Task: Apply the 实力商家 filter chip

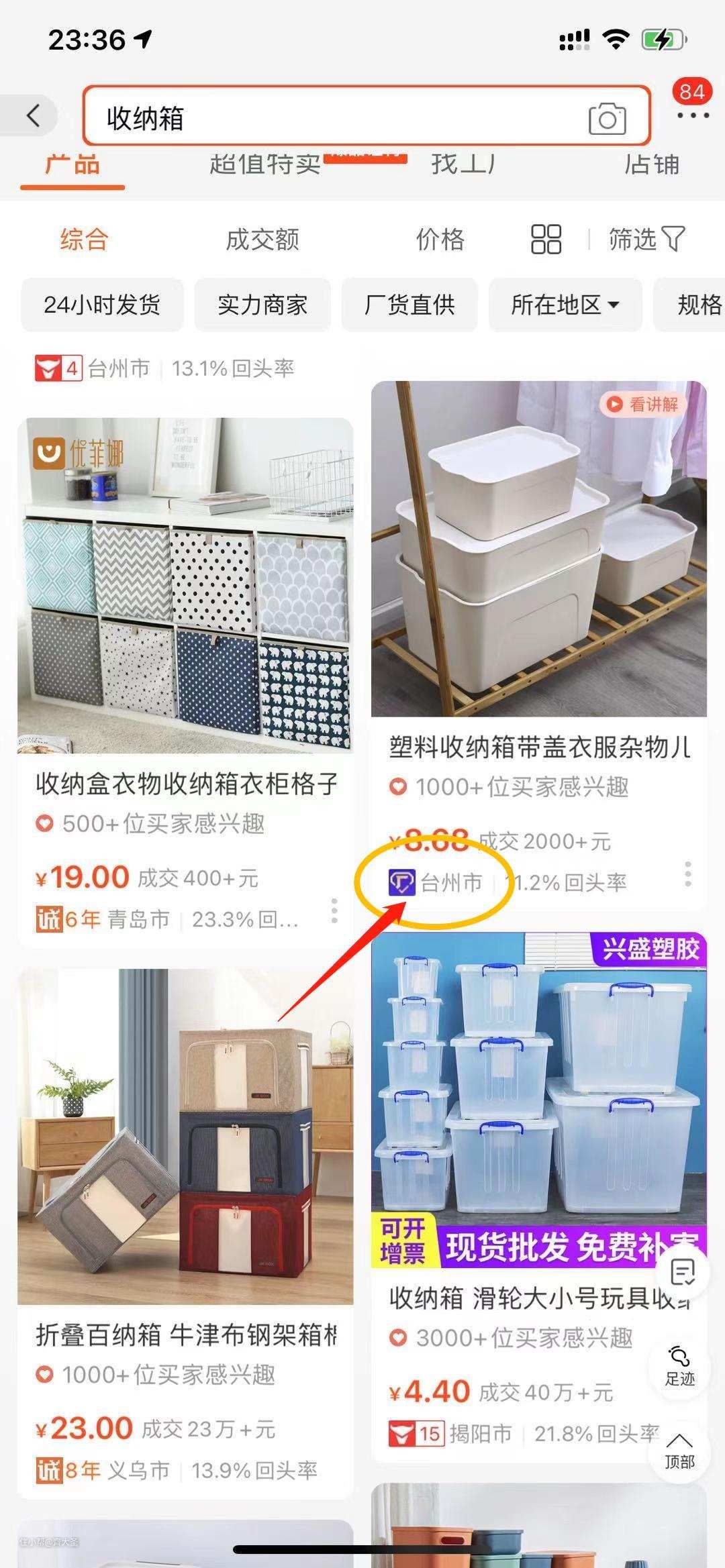Action: point(262,305)
